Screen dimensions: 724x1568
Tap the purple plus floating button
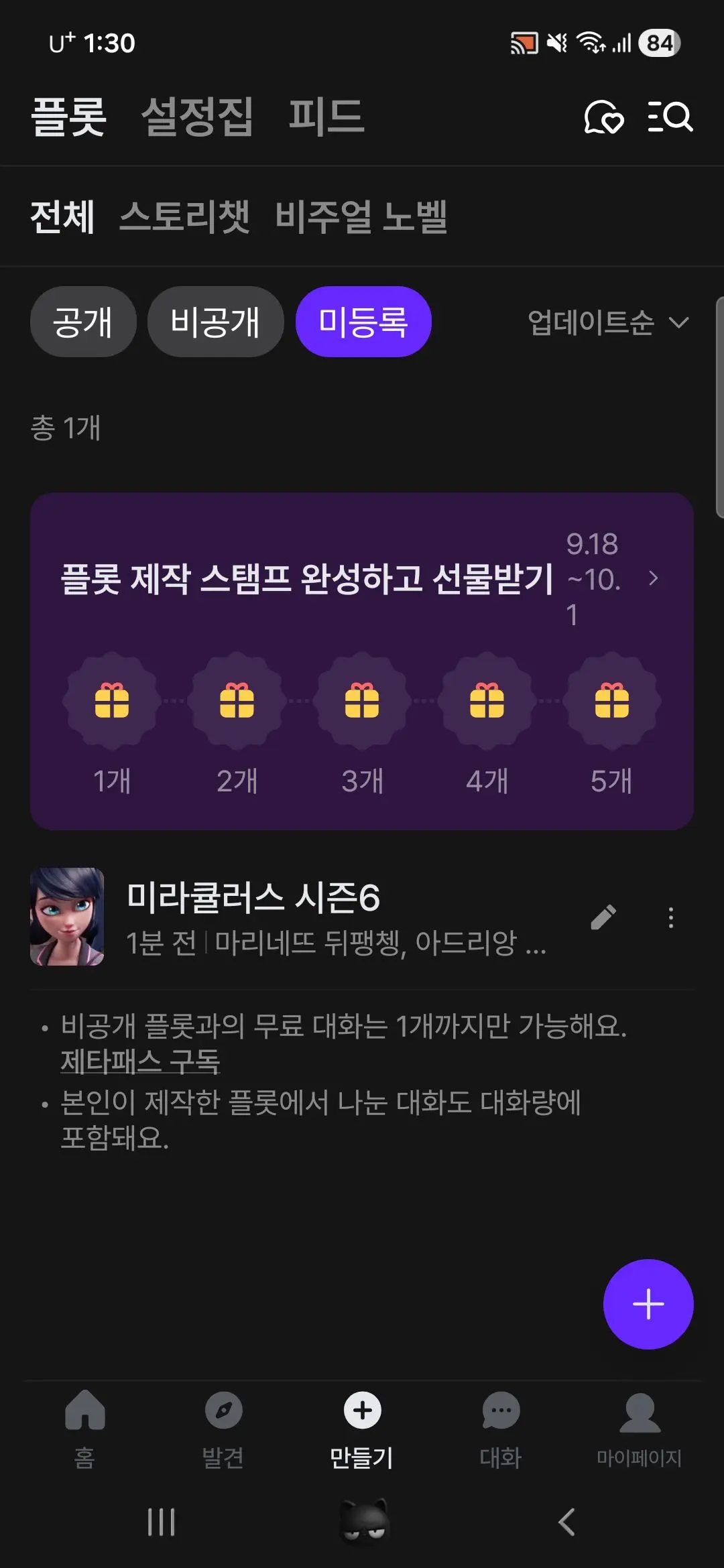[648, 1304]
